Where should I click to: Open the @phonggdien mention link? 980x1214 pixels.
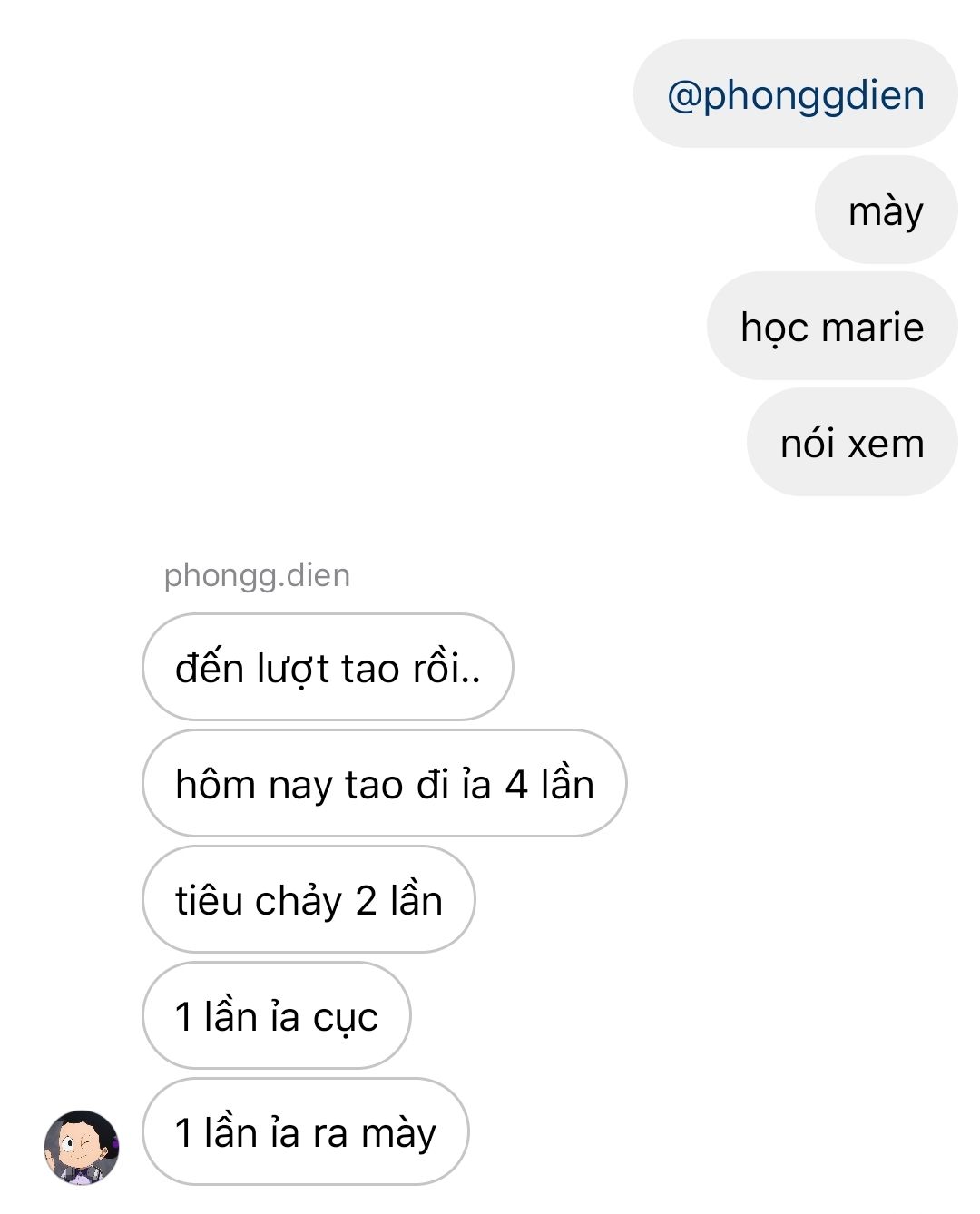(795, 95)
